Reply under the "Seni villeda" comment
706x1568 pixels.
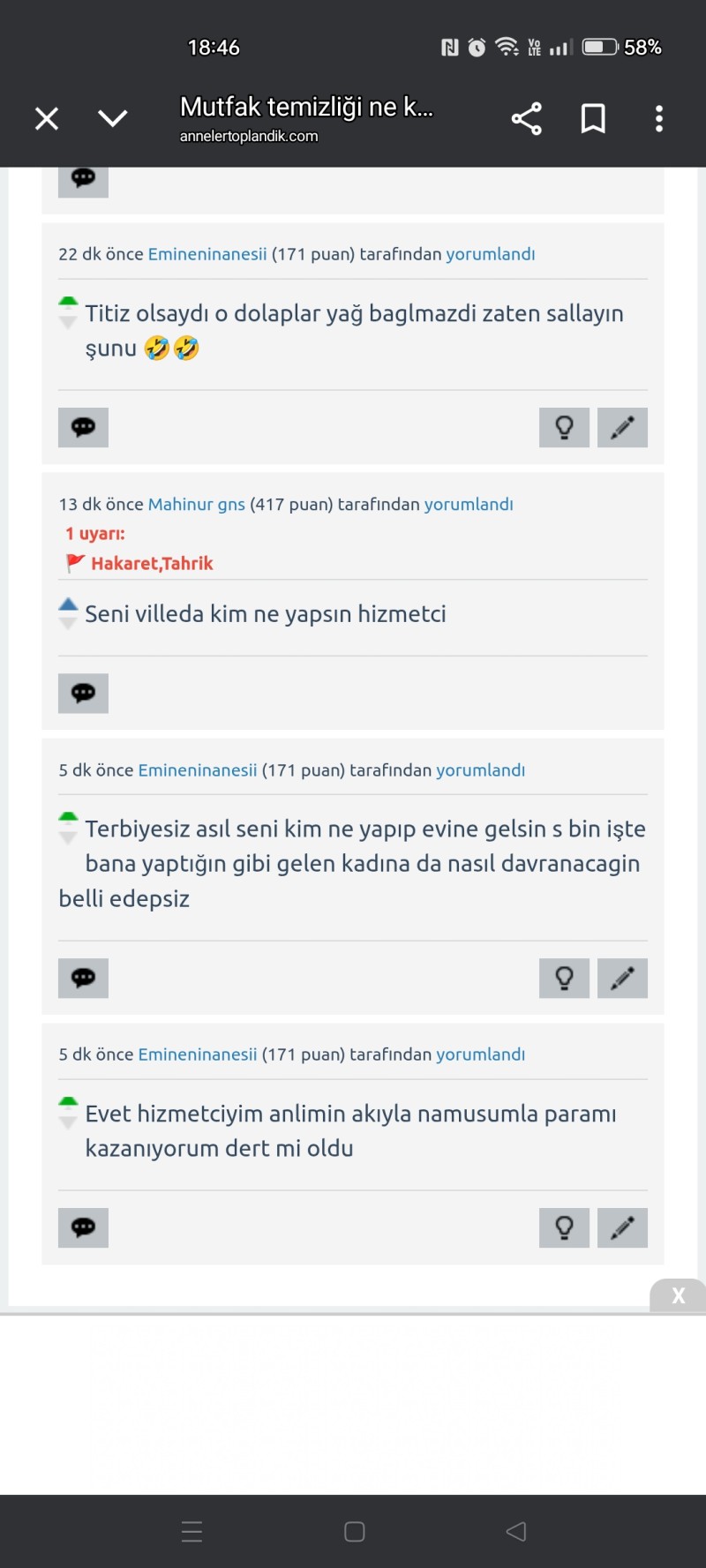click(83, 693)
